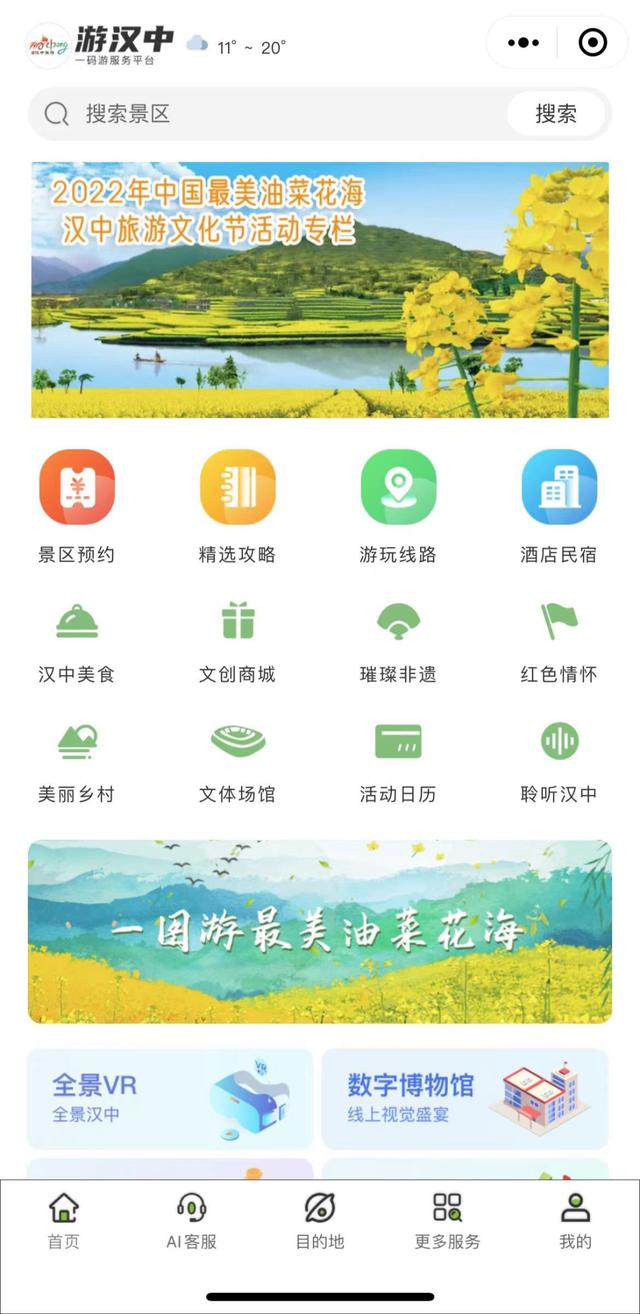Open the 数字博物馆 card
The width and height of the screenshot is (640, 1314).
point(465,1098)
